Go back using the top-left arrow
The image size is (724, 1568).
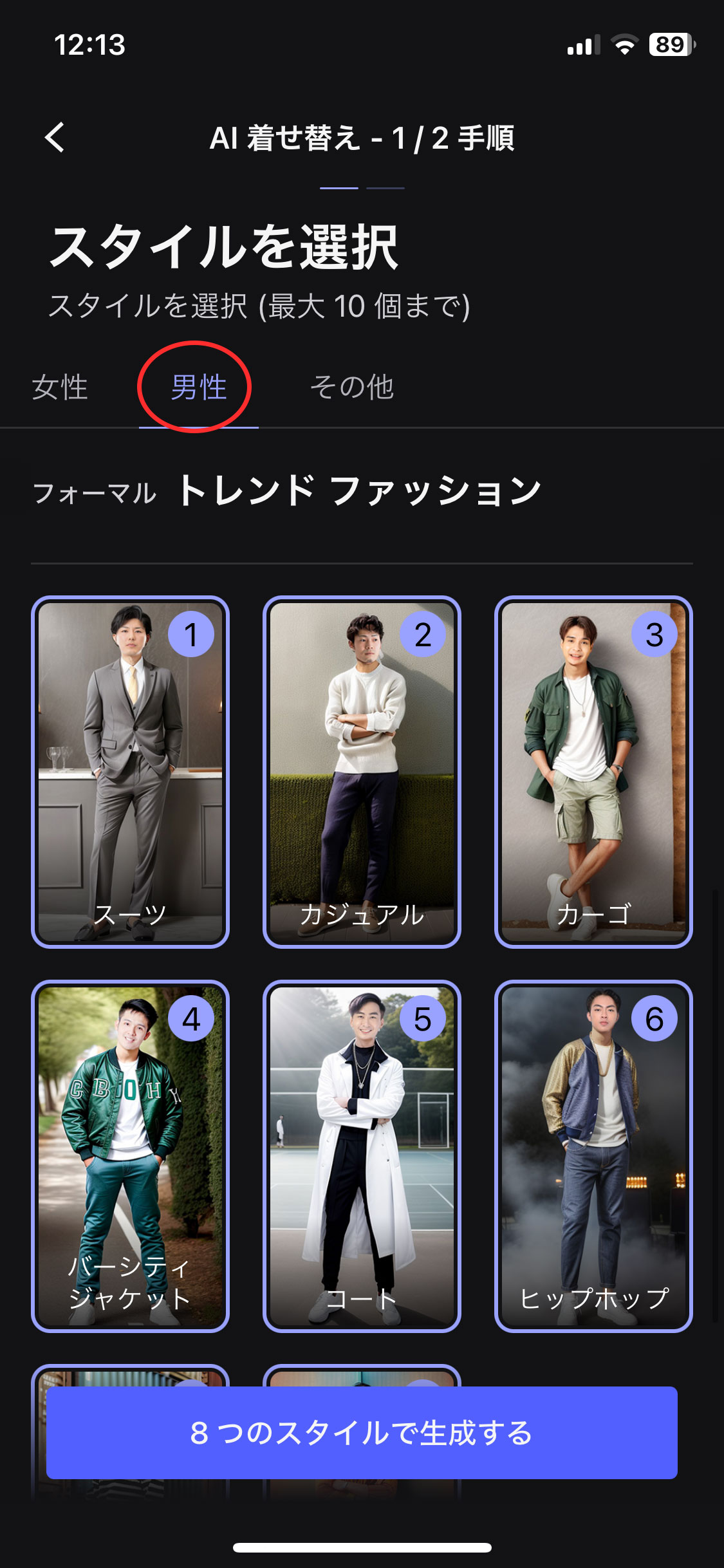(55, 138)
